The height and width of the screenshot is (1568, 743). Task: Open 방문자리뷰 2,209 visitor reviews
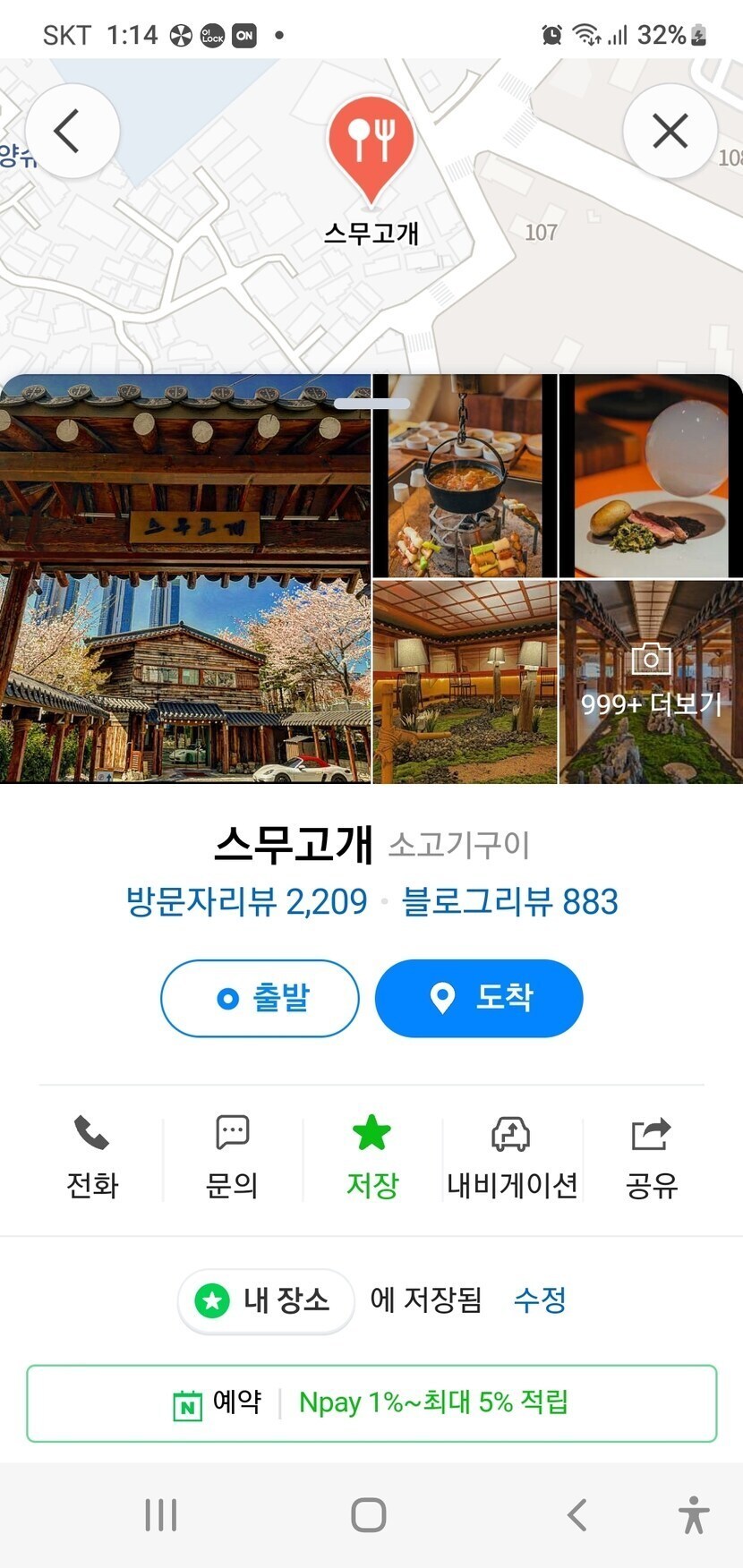point(246,901)
